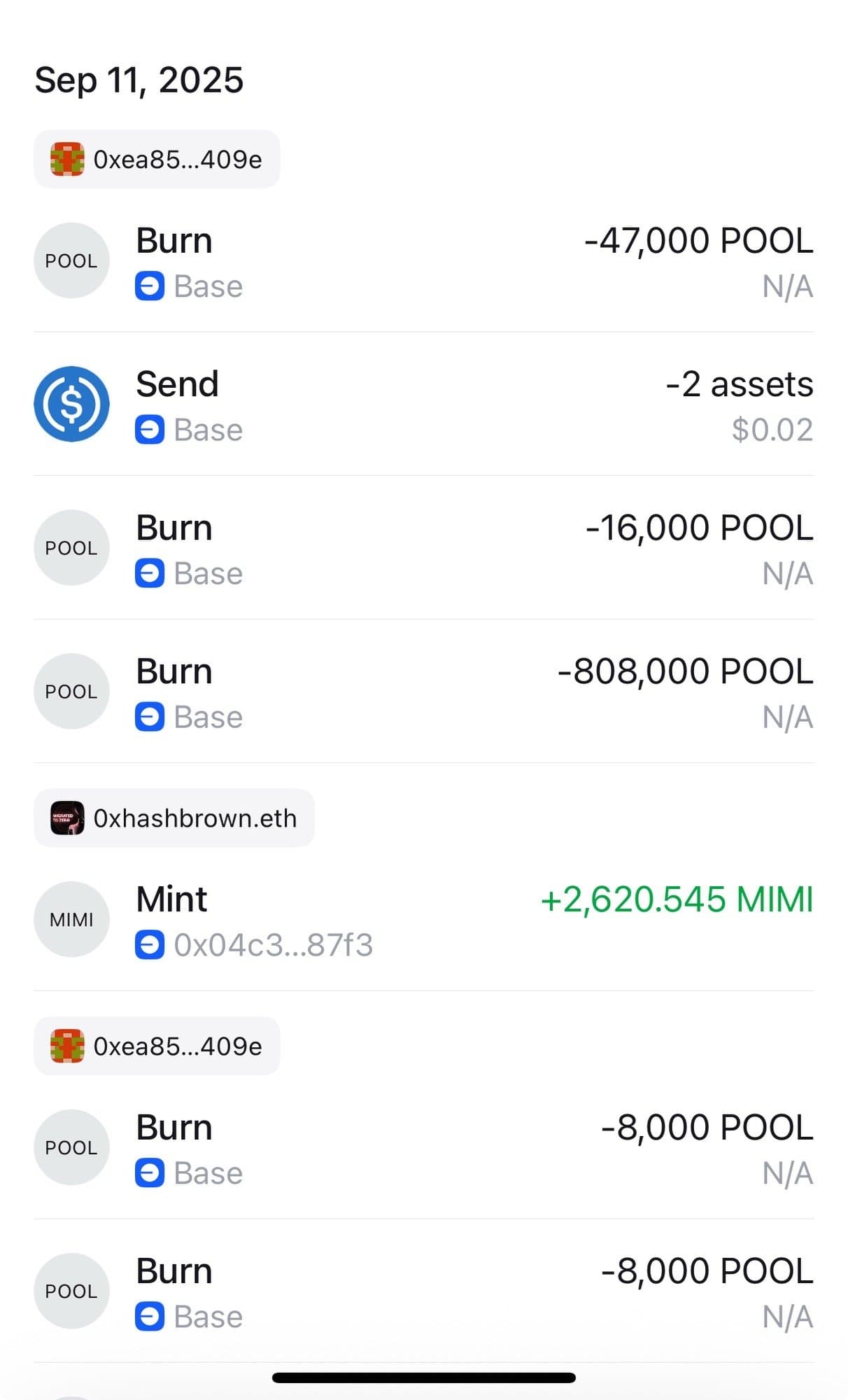View the Send -2 assets transaction
The width and height of the screenshot is (848, 1400).
423,405
